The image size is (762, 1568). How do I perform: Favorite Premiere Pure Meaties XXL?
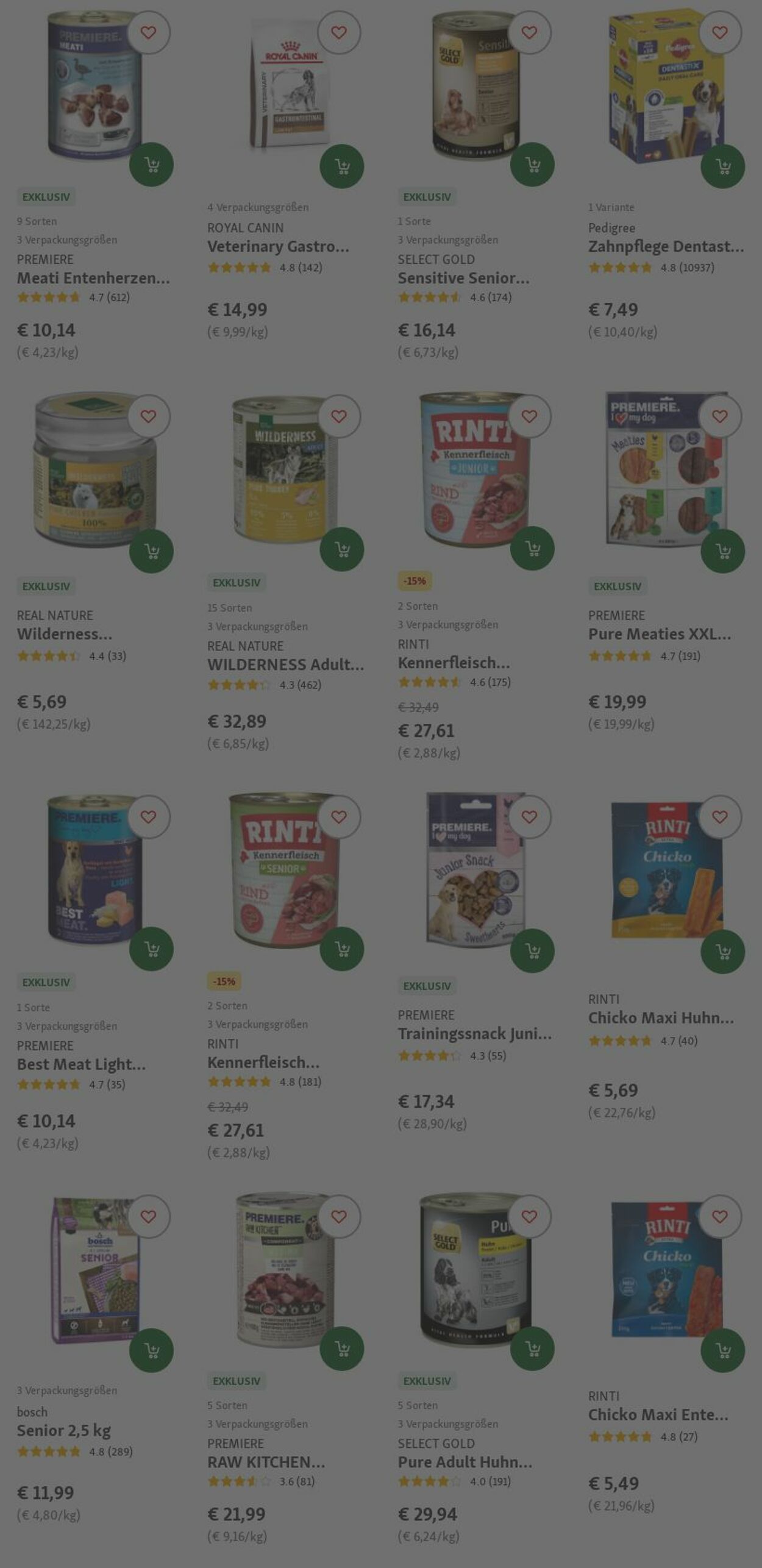pos(720,416)
